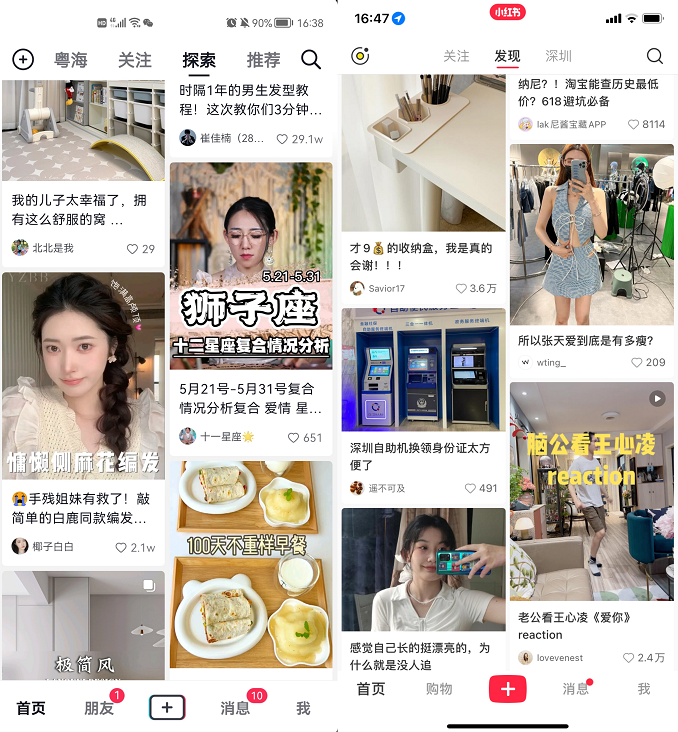Image resolution: width=678 pixels, height=732 pixels.
Task: Open the 购物 shopping tab
Action: 439,688
